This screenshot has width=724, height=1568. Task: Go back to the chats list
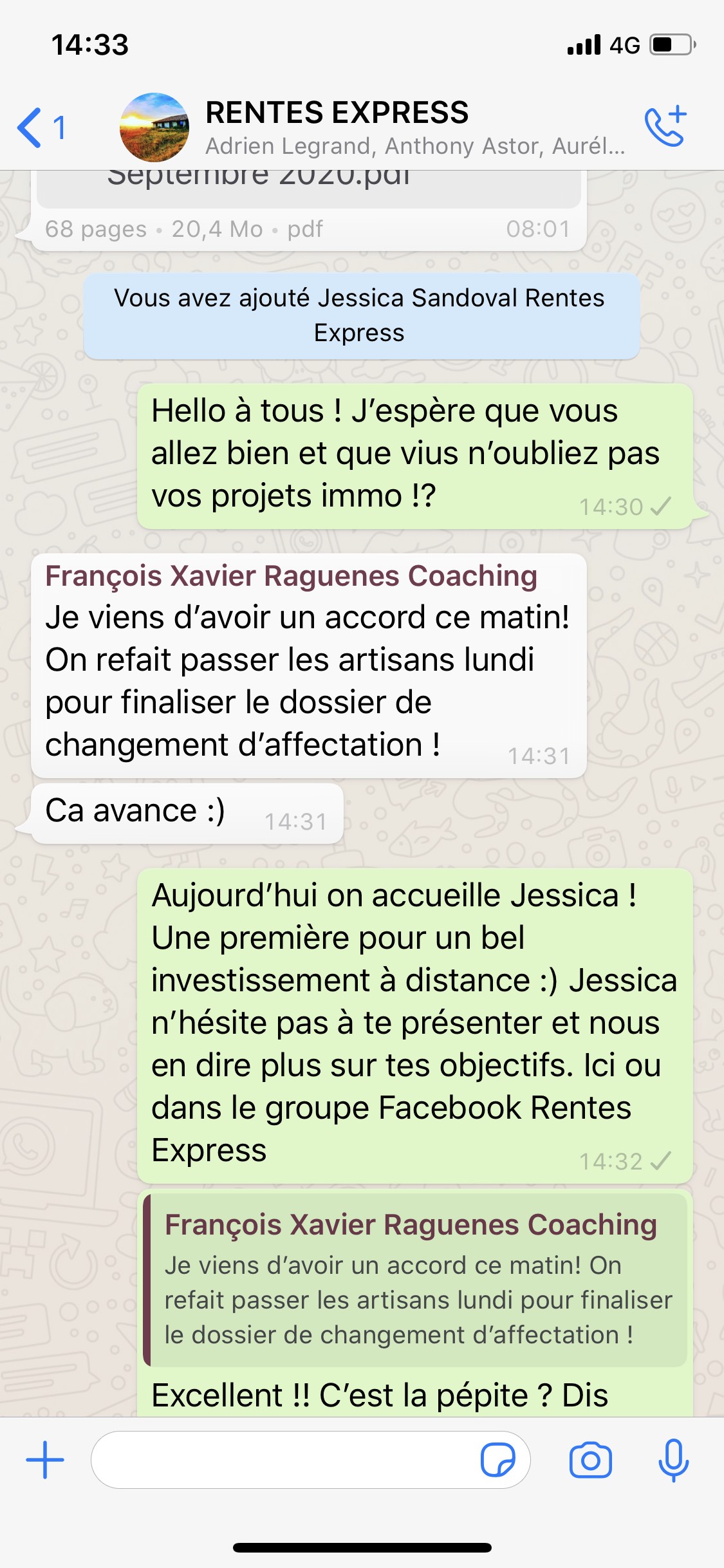40,127
